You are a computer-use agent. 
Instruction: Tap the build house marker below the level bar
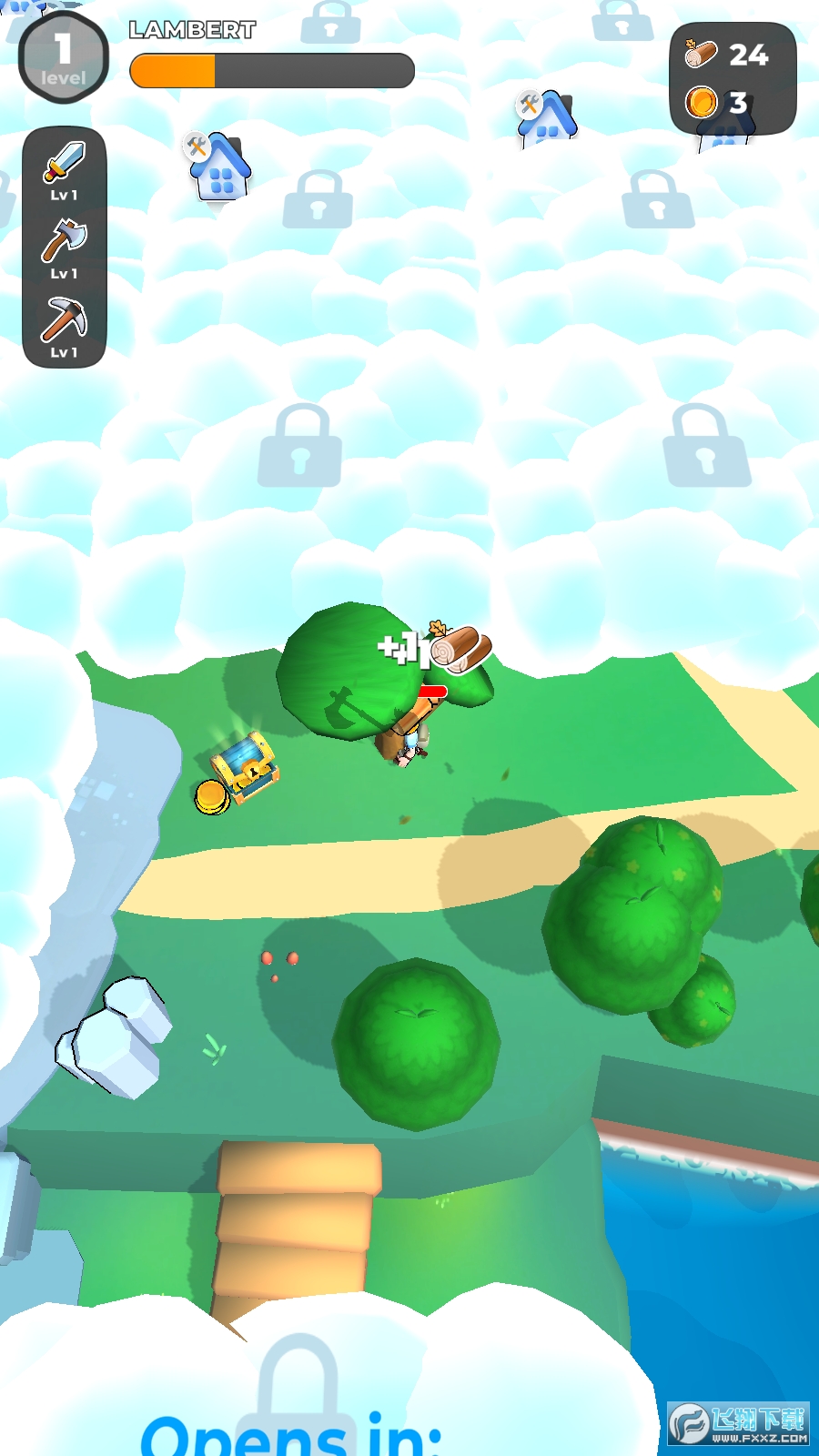click(x=218, y=168)
